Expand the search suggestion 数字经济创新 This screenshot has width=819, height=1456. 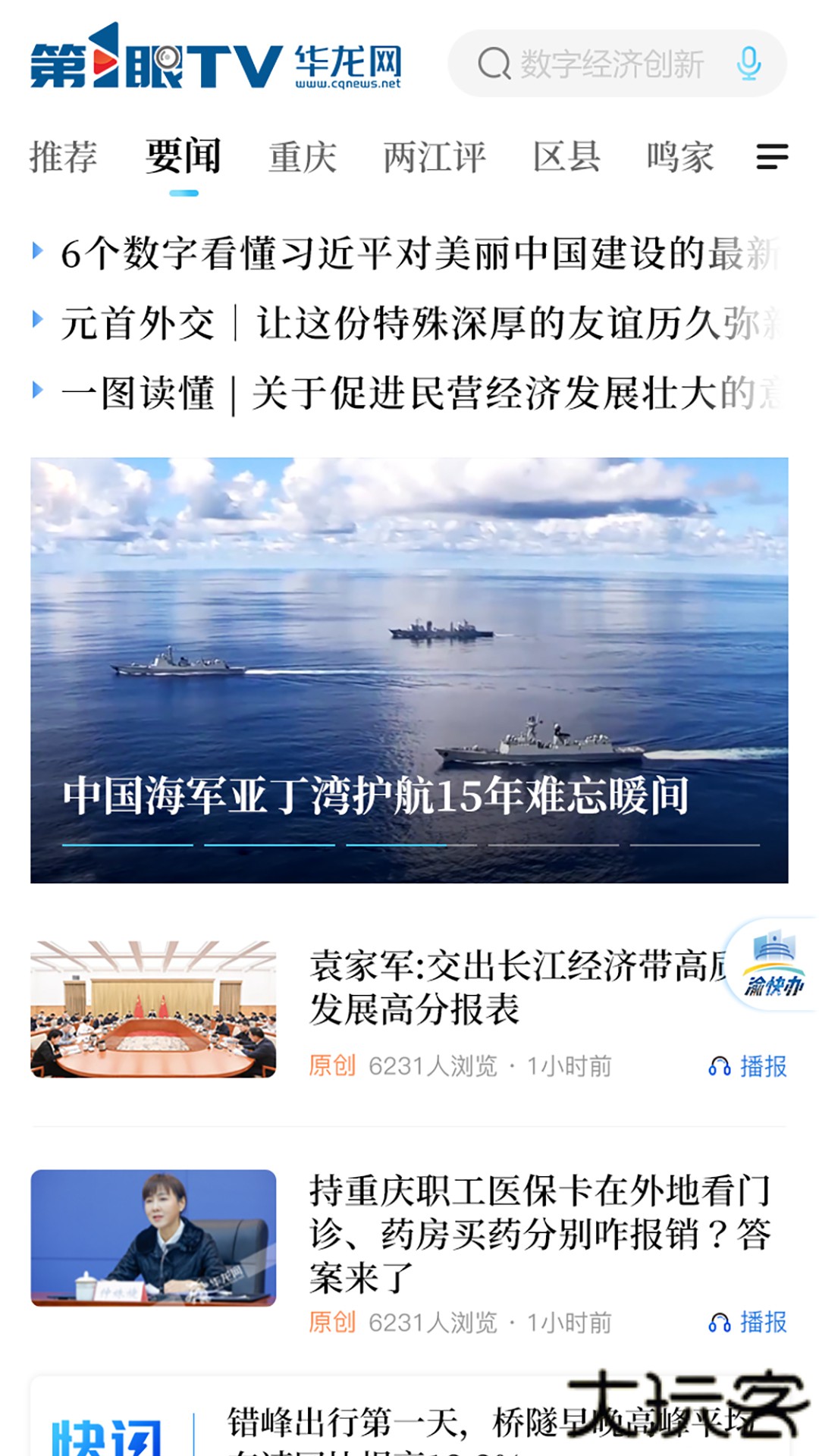tap(610, 64)
